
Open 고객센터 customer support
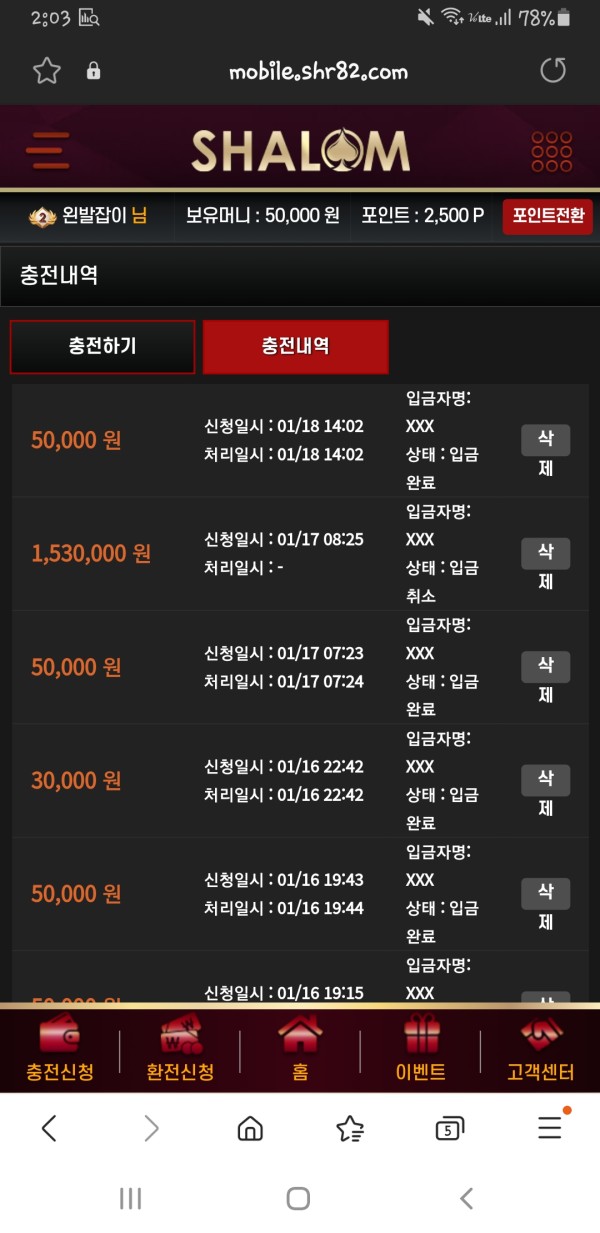click(540, 1050)
